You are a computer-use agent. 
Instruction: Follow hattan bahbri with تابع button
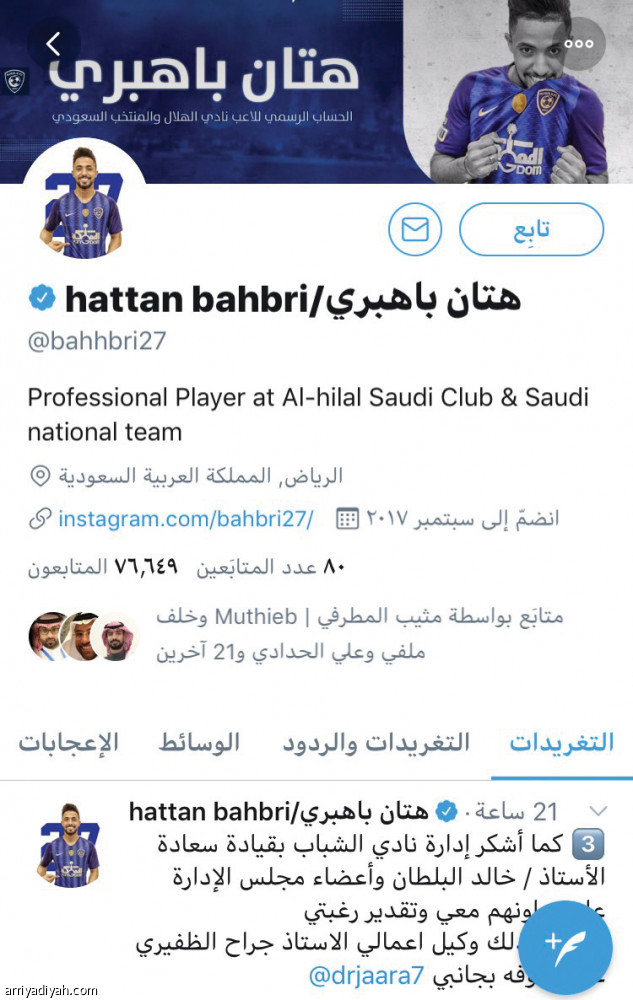531,231
